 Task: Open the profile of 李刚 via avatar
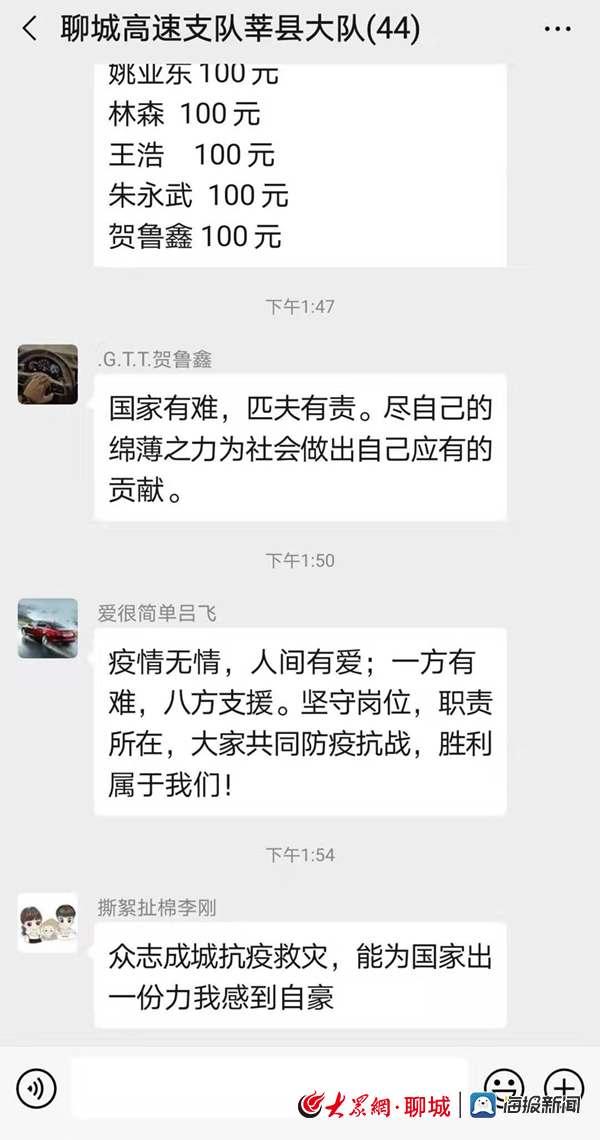pos(47,922)
